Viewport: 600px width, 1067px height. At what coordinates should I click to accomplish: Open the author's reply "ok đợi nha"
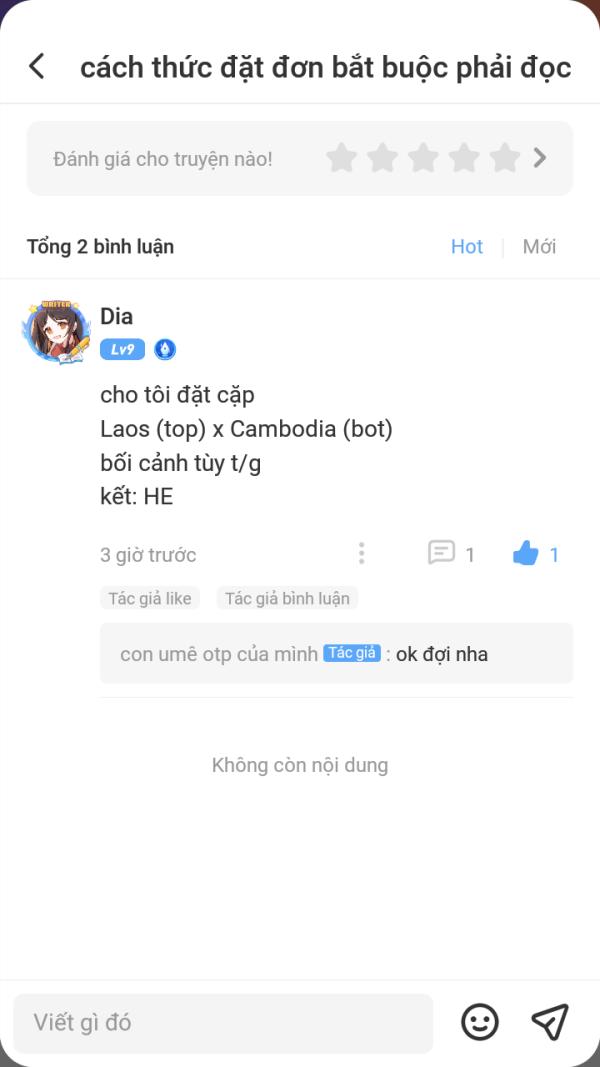337,654
